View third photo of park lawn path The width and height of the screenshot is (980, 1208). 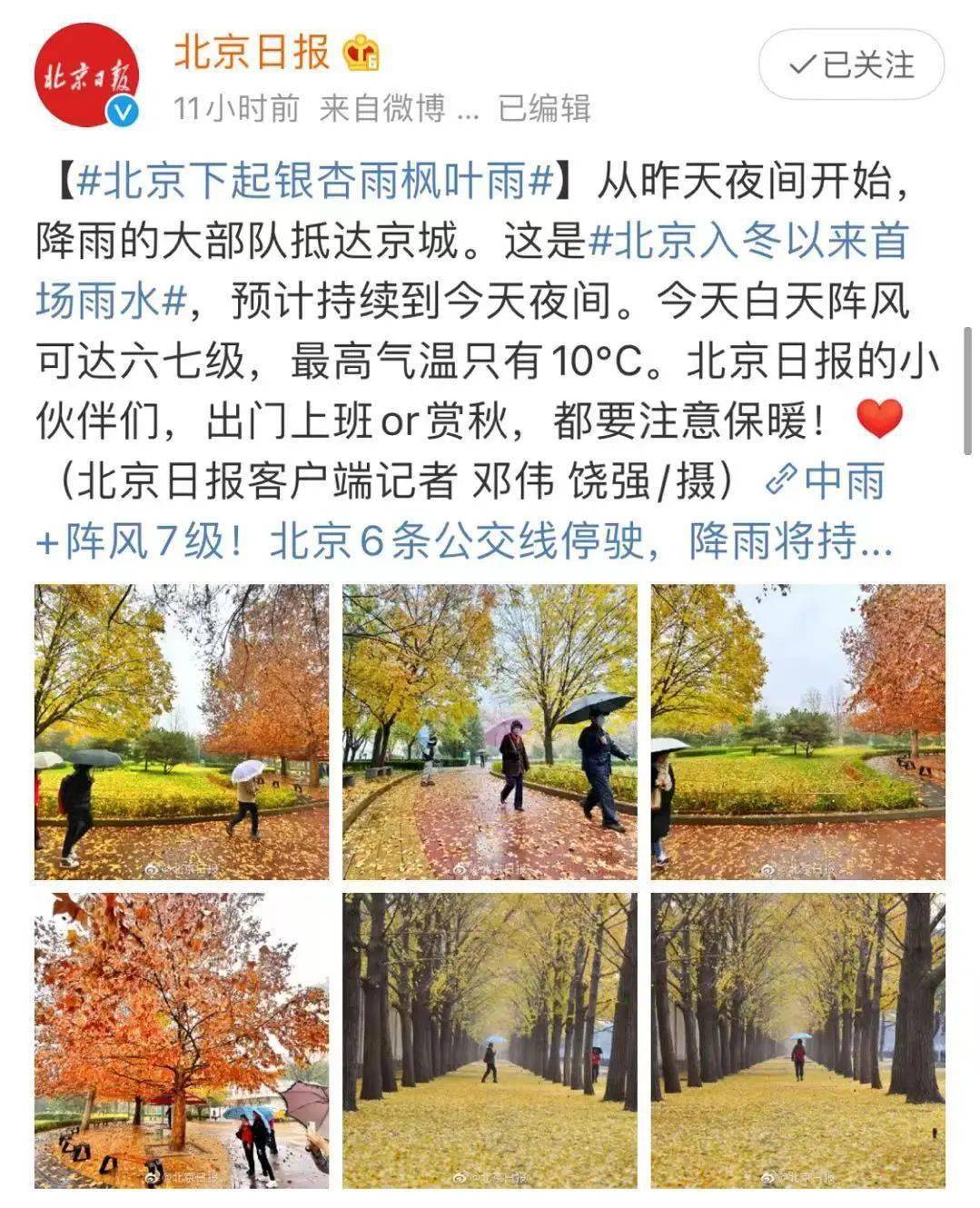[x=797, y=732]
